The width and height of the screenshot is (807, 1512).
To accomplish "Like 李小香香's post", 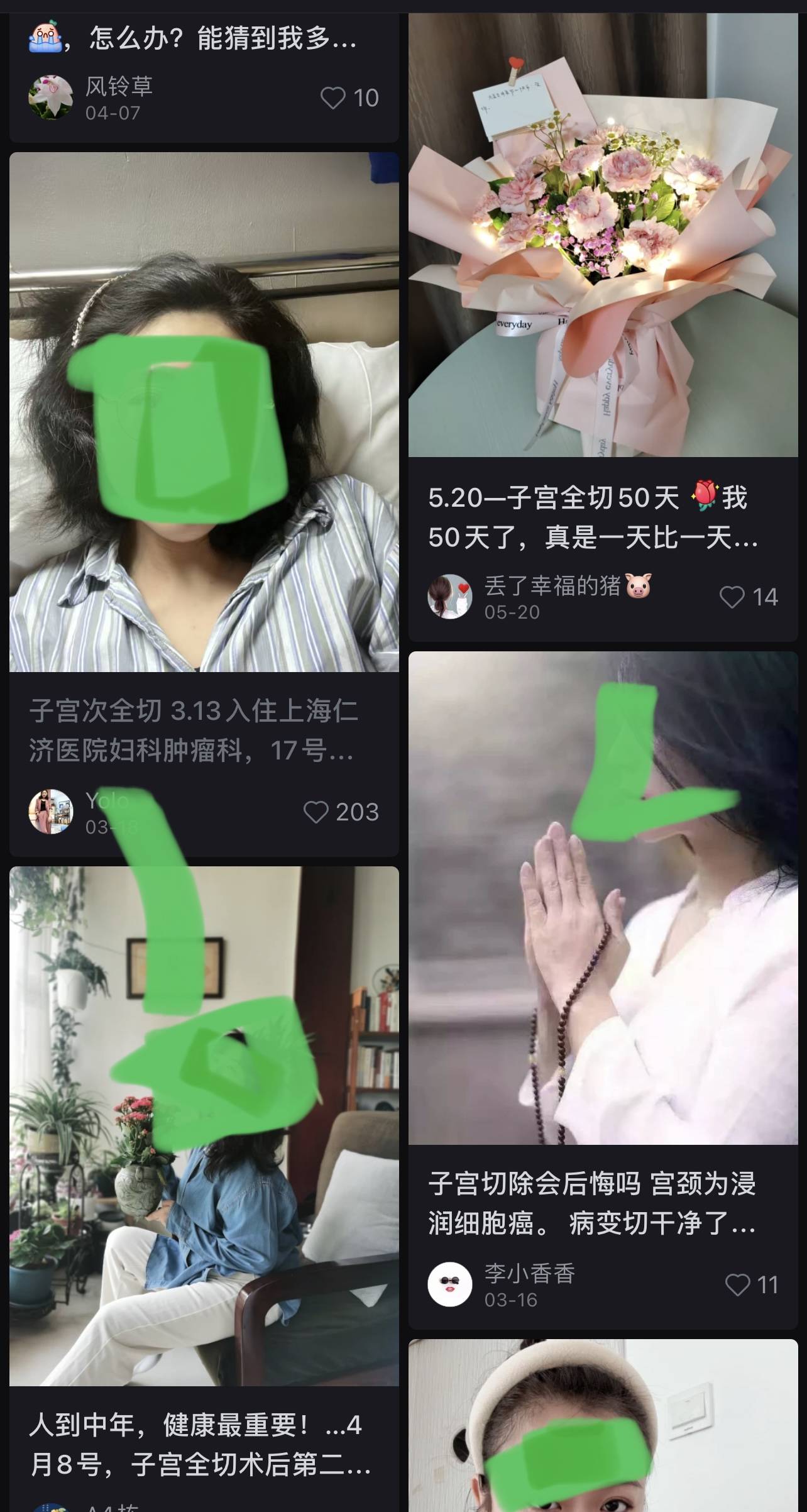I will pyautogui.click(x=737, y=1285).
